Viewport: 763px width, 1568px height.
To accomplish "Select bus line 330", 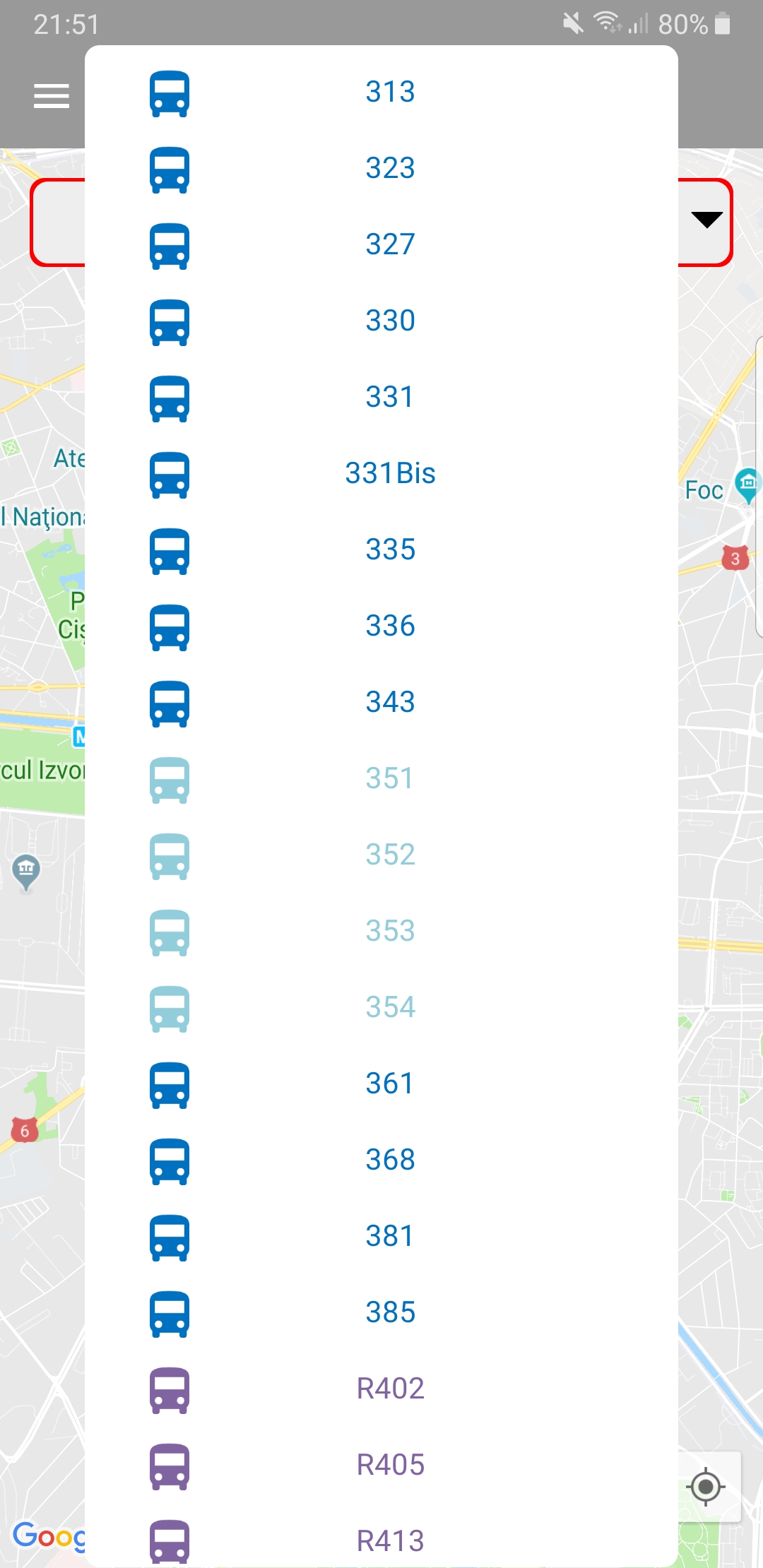I will (x=389, y=321).
